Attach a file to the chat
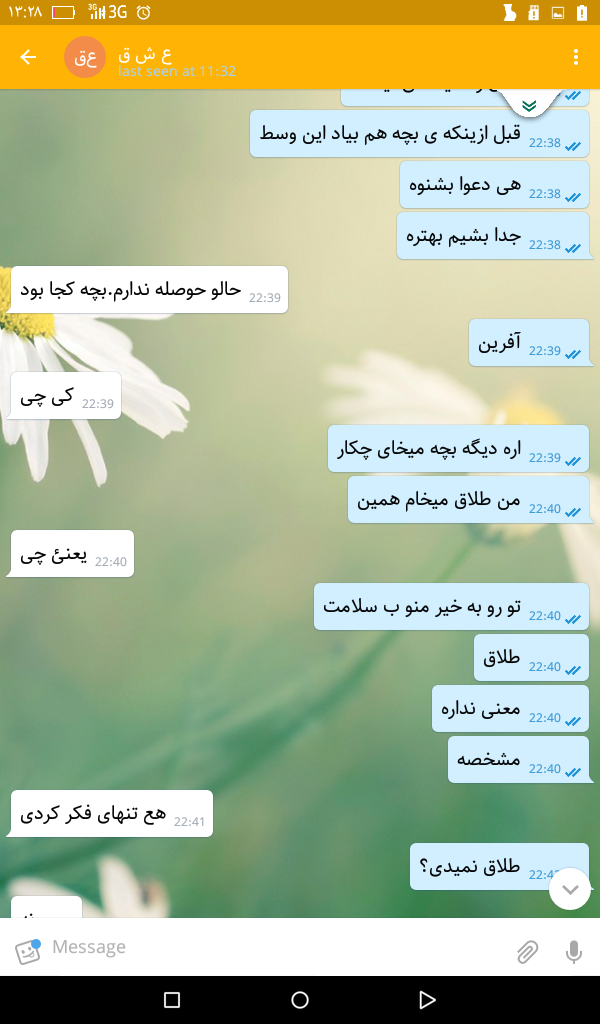The width and height of the screenshot is (600, 1024). (527, 952)
